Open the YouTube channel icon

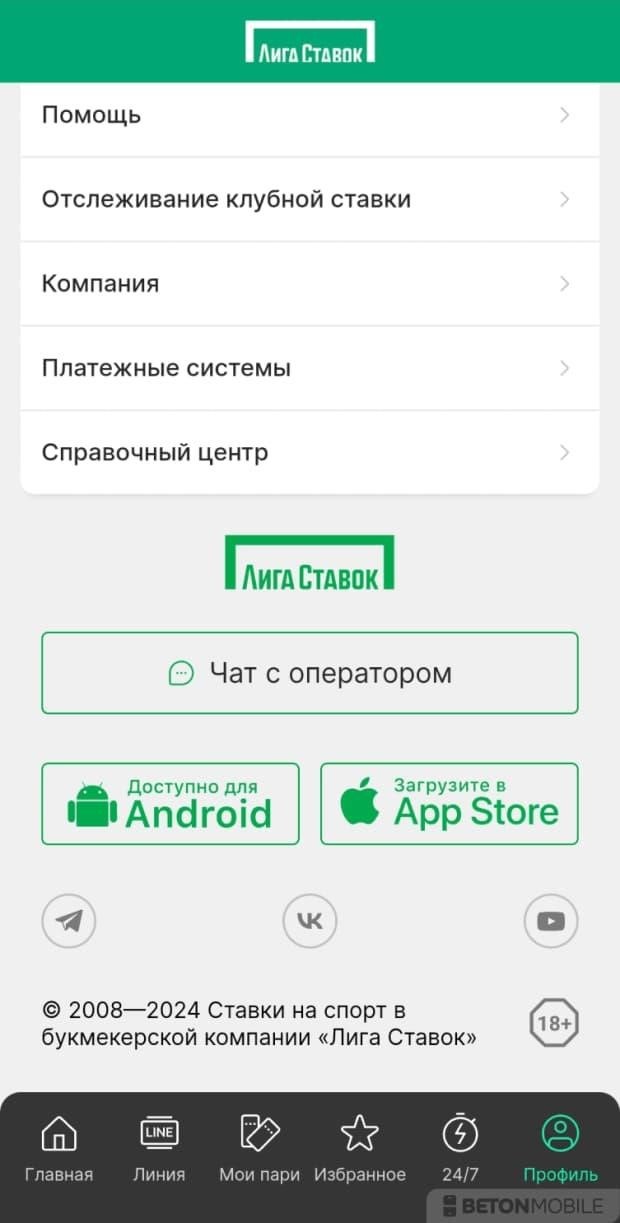pyautogui.click(x=551, y=921)
